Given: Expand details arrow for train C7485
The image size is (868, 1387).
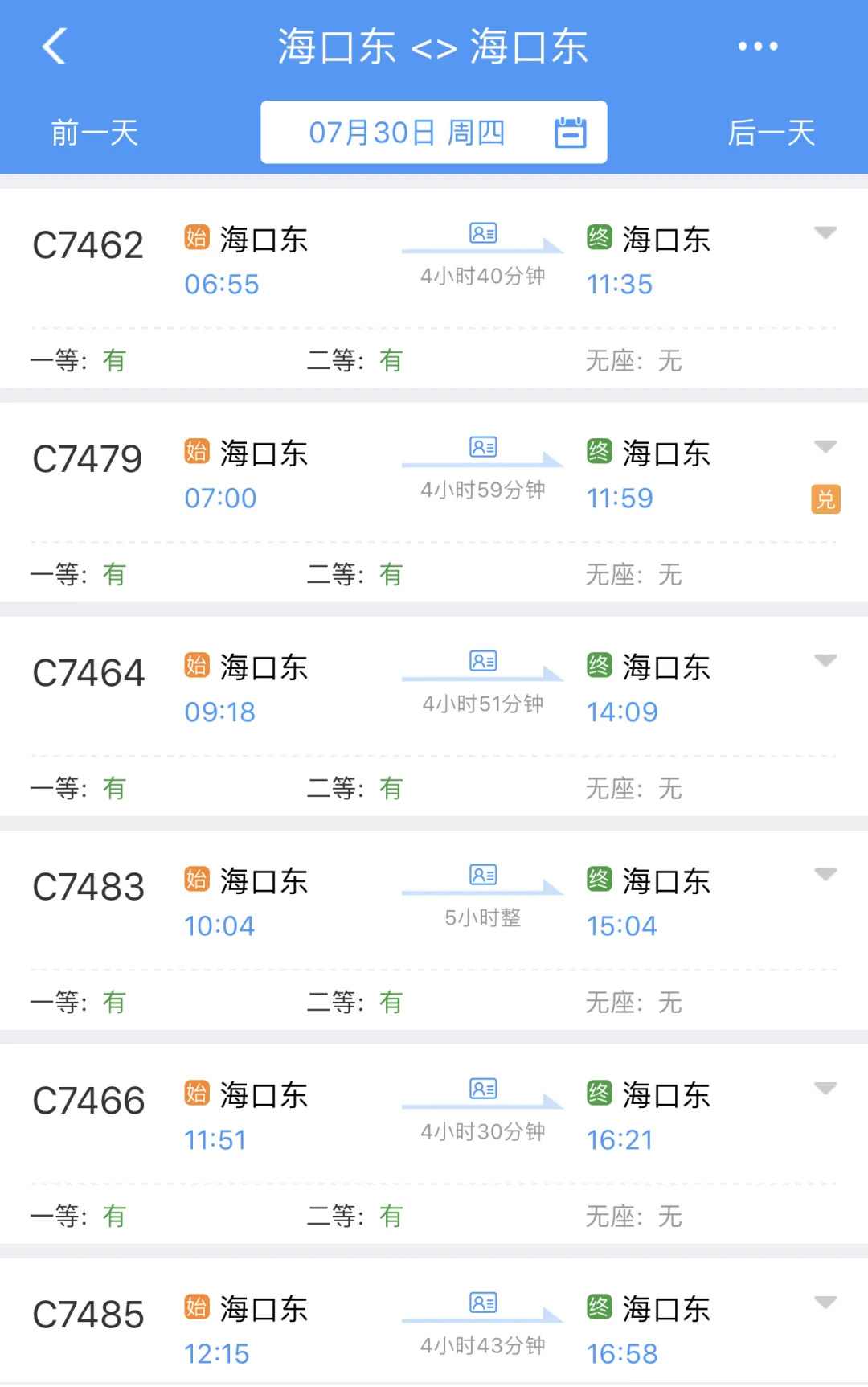Looking at the screenshot, I should click(x=825, y=1303).
